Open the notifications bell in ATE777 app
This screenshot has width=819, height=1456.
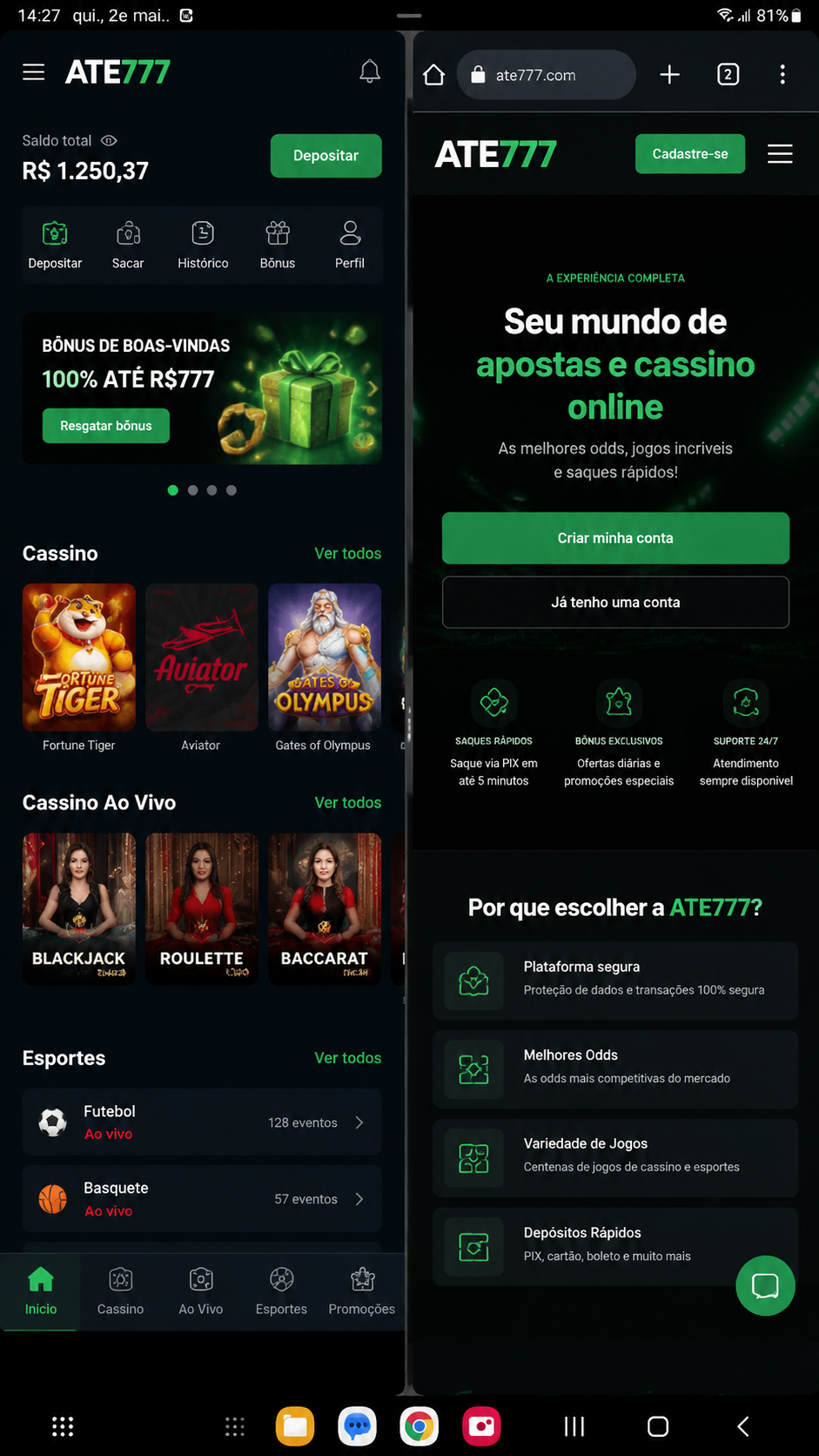pyautogui.click(x=370, y=71)
